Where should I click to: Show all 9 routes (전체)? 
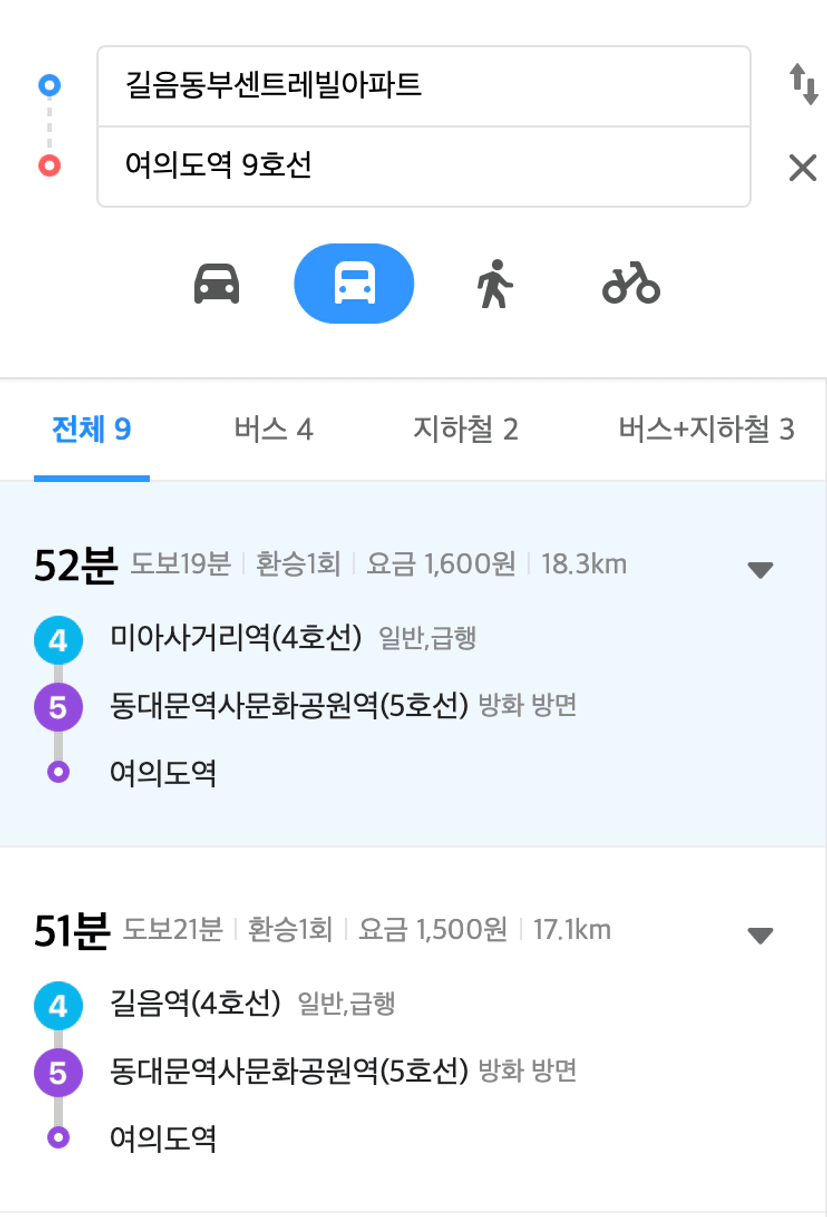[91, 430]
